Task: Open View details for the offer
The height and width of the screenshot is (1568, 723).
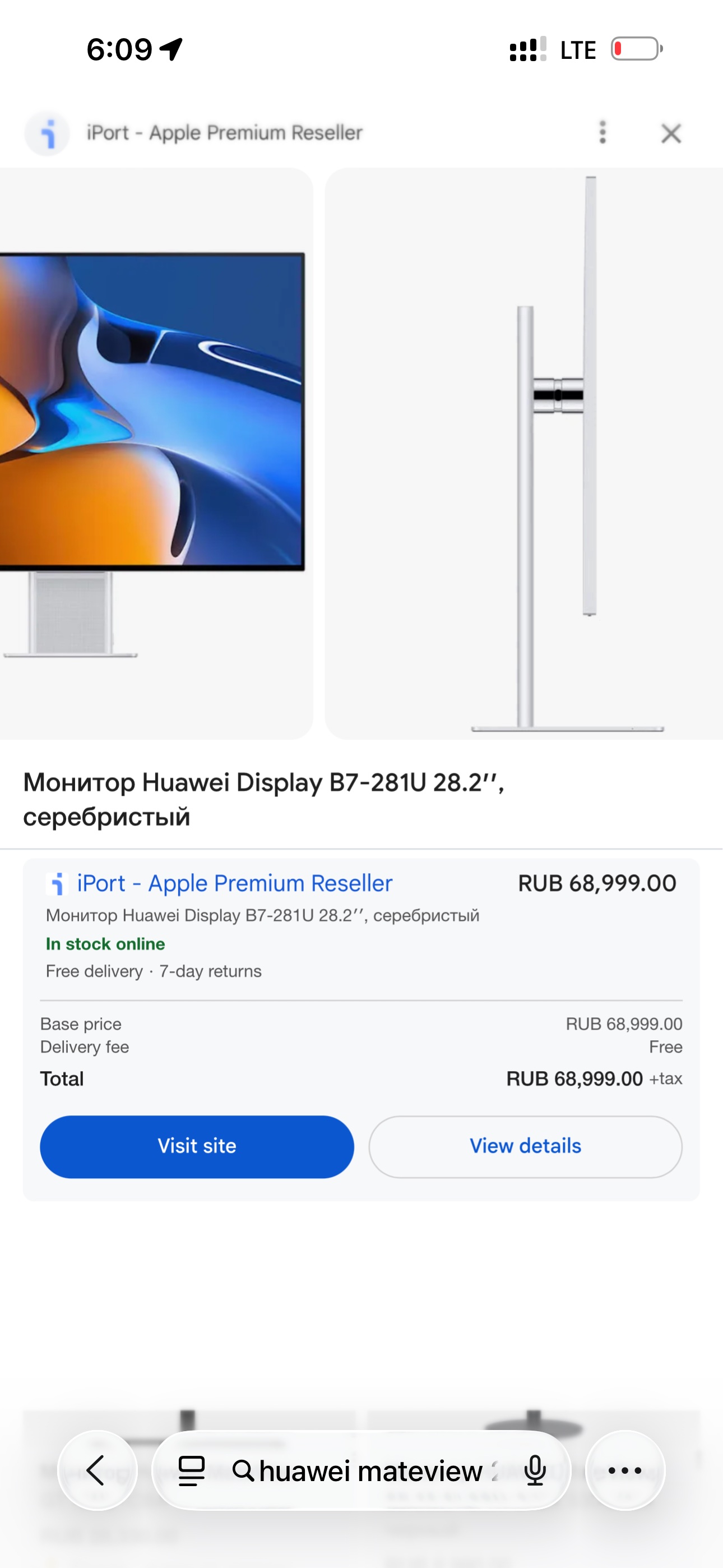Action: click(x=525, y=1146)
